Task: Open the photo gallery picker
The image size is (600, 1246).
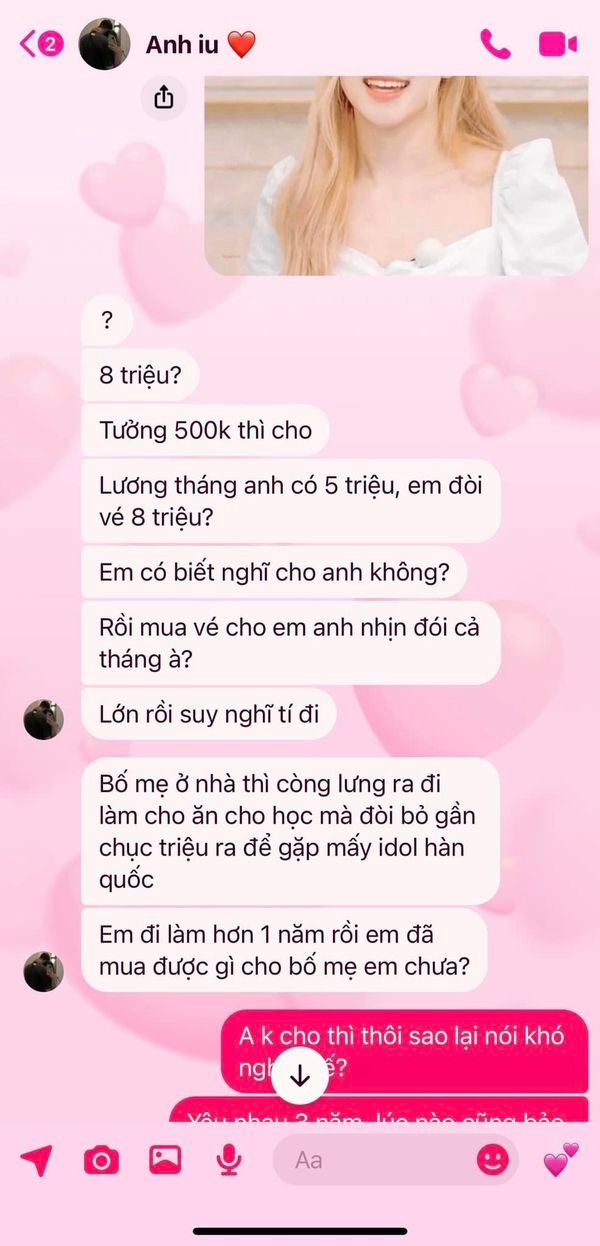Action: pos(165,1160)
